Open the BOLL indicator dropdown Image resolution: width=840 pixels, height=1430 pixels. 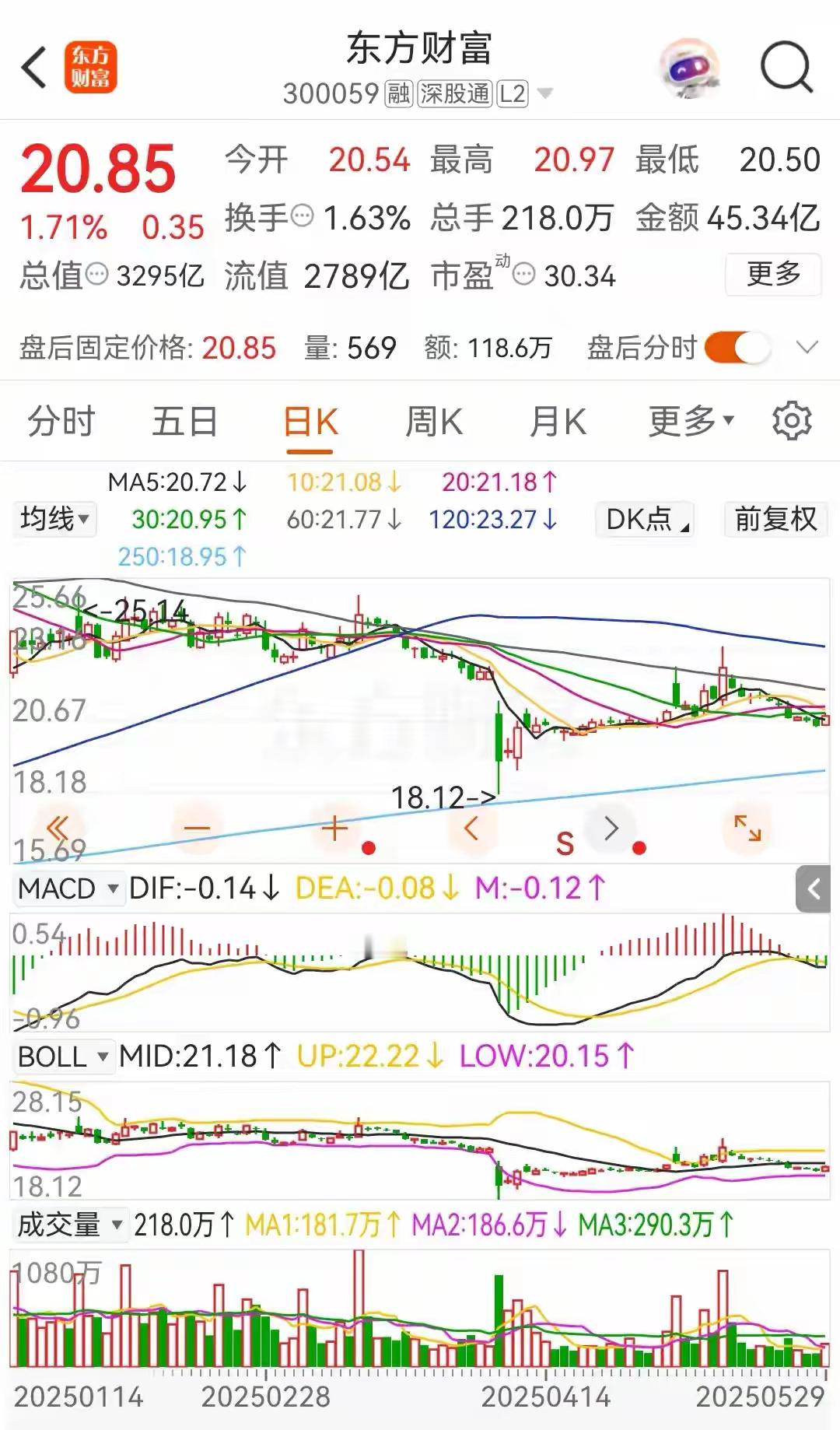tap(64, 1057)
